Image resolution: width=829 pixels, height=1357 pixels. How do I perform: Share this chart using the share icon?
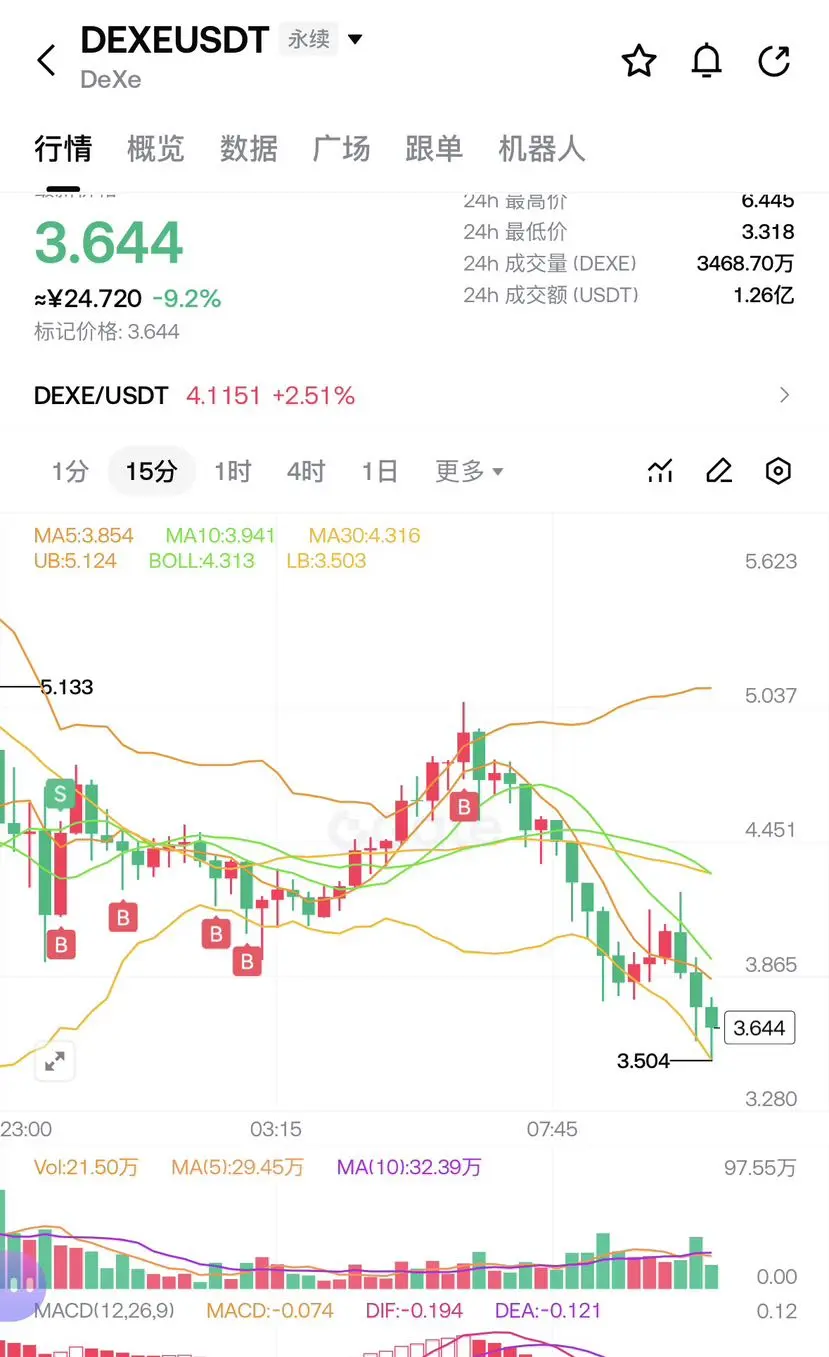click(x=774, y=61)
